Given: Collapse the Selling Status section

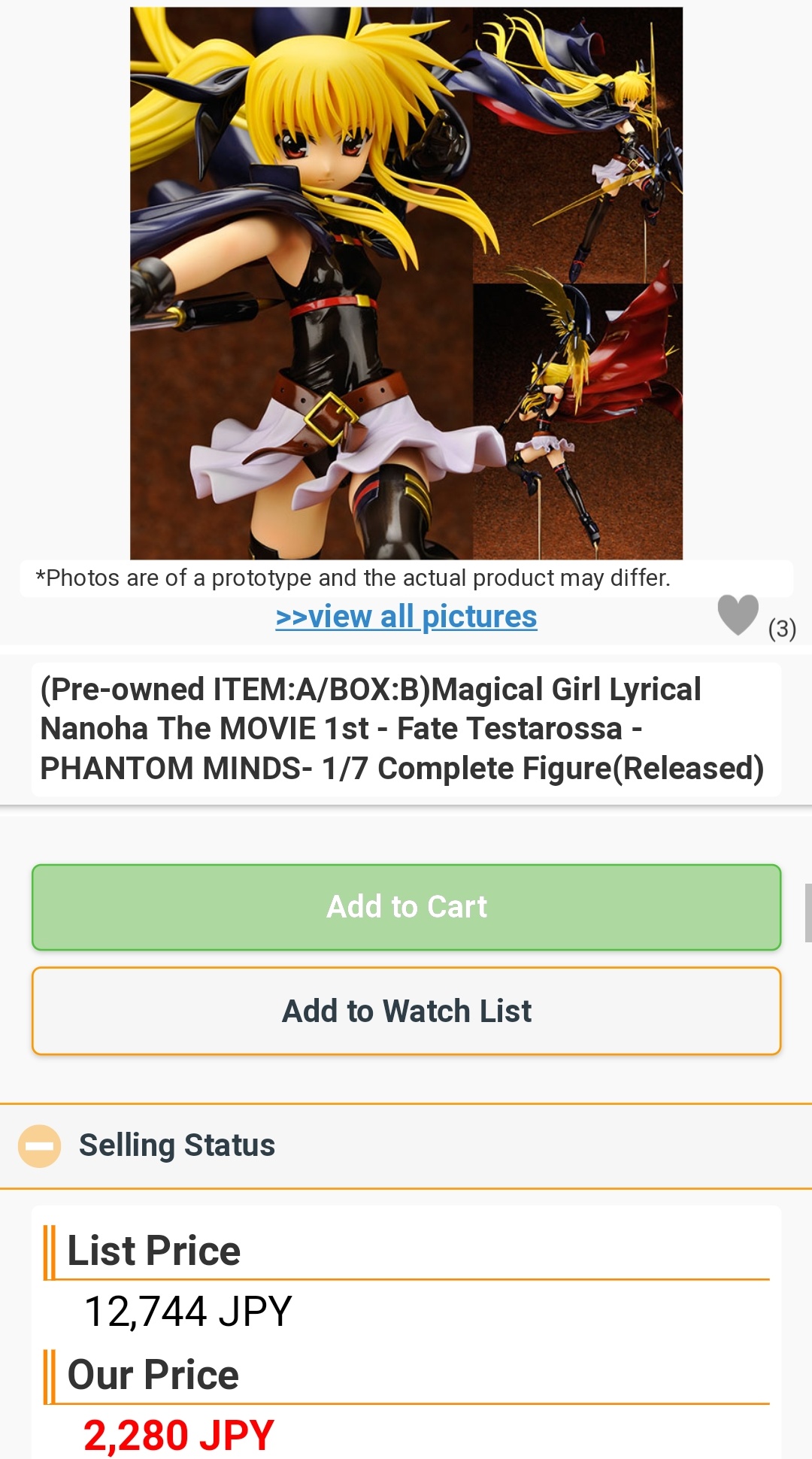Looking at the screenshot, I should pyautogui.click(x=39, y=1146).
